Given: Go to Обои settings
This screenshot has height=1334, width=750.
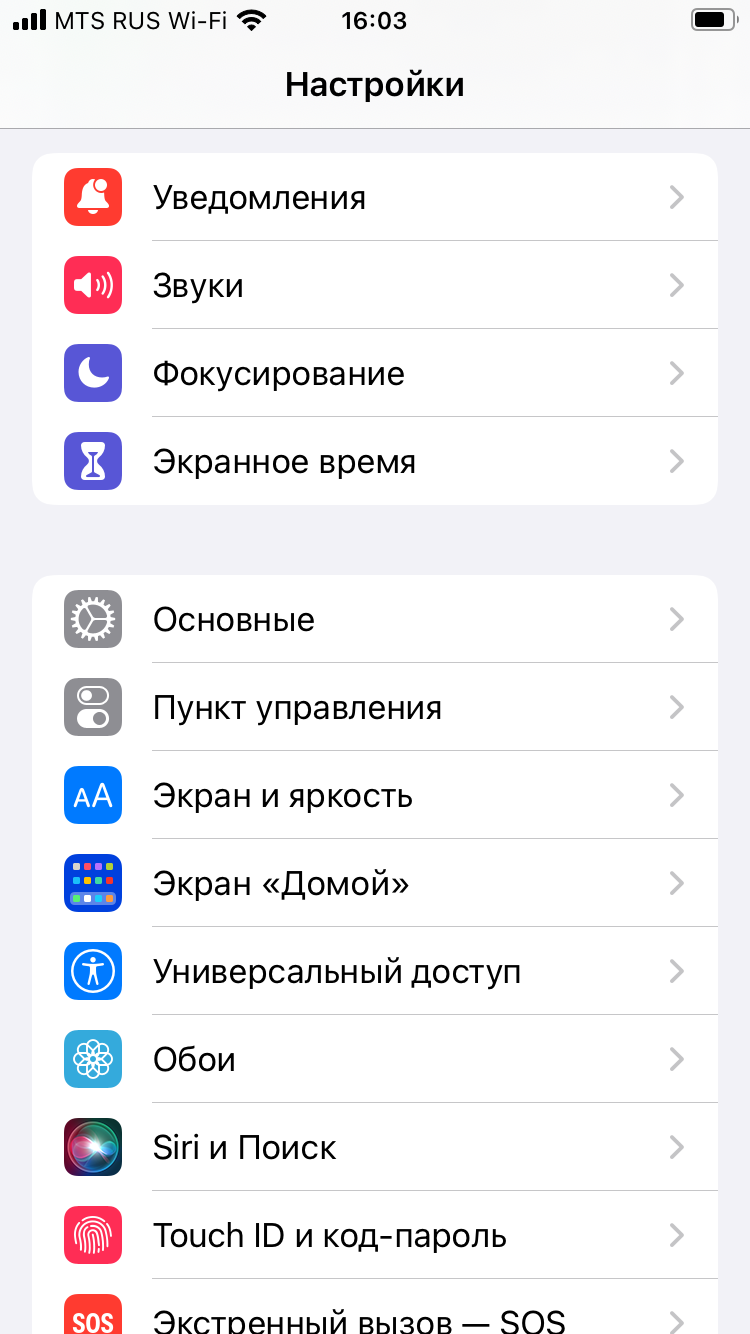Looking at the screenshot, I should pos(375,1059).
